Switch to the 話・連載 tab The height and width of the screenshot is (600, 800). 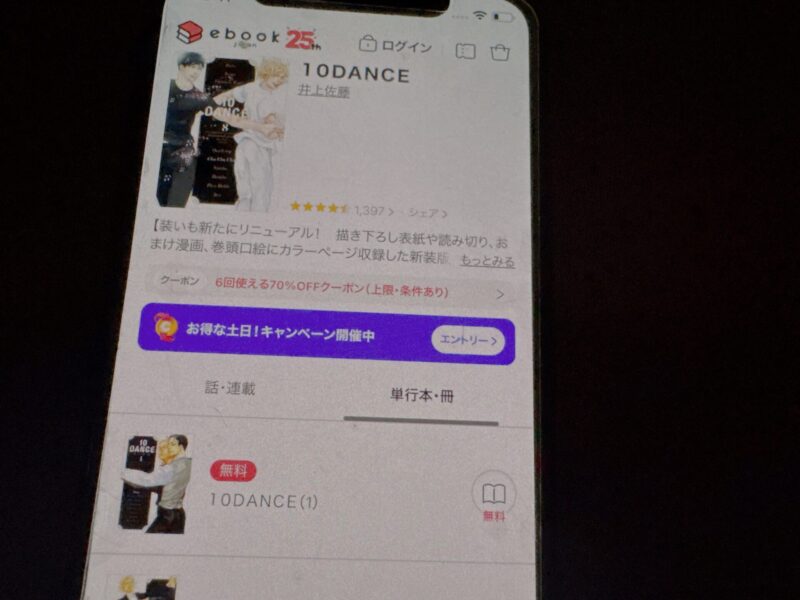click(230, 388)
